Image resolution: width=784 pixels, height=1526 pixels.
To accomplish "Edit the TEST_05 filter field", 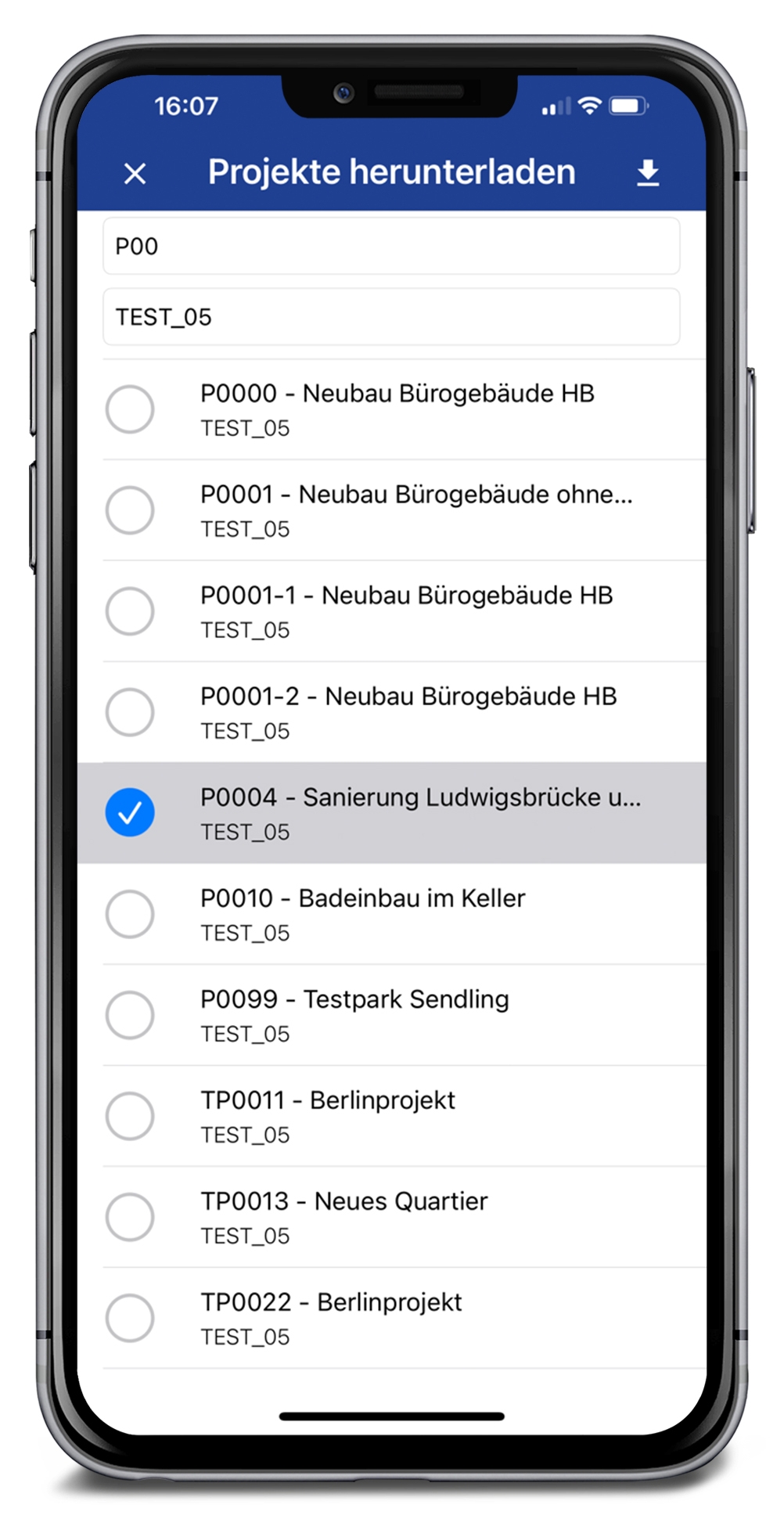I will [x=391, y=317].
